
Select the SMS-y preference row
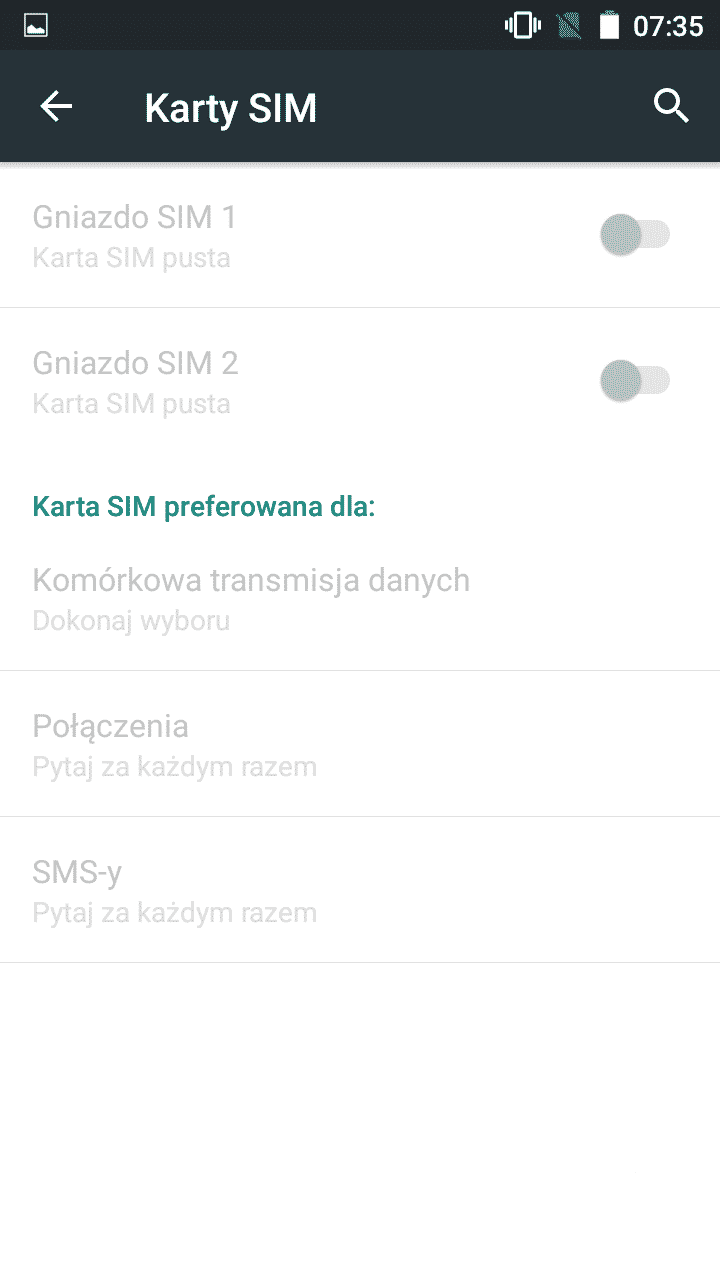pyautogui.click(x=175, y=890)
